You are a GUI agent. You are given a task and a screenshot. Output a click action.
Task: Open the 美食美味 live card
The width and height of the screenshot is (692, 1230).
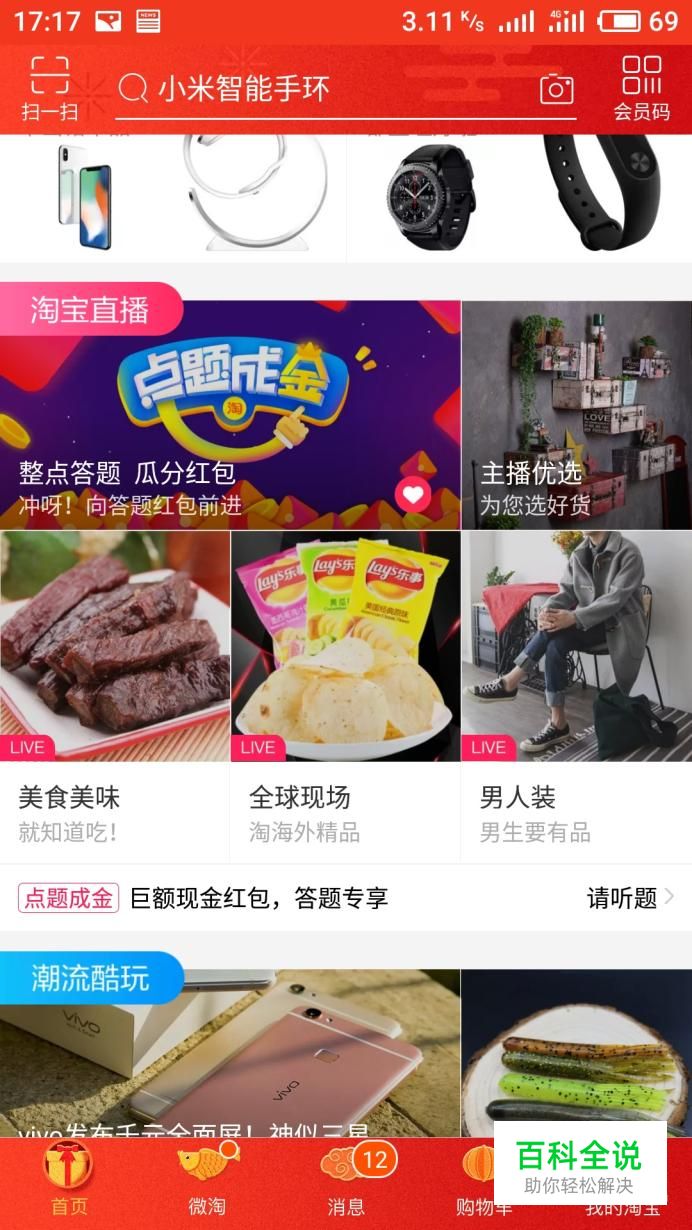tap(114, 696)
